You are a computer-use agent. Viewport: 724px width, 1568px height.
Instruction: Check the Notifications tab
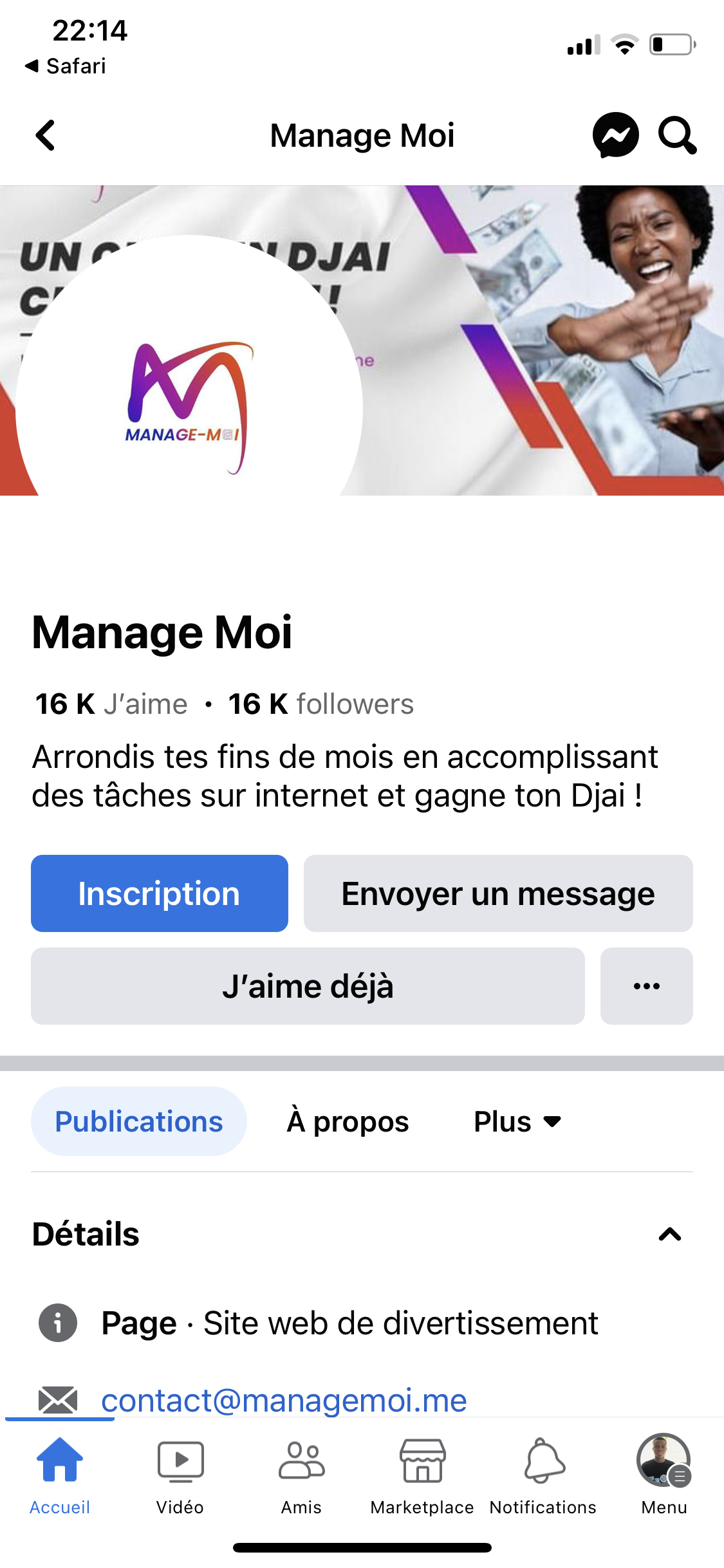(543, 1474)
